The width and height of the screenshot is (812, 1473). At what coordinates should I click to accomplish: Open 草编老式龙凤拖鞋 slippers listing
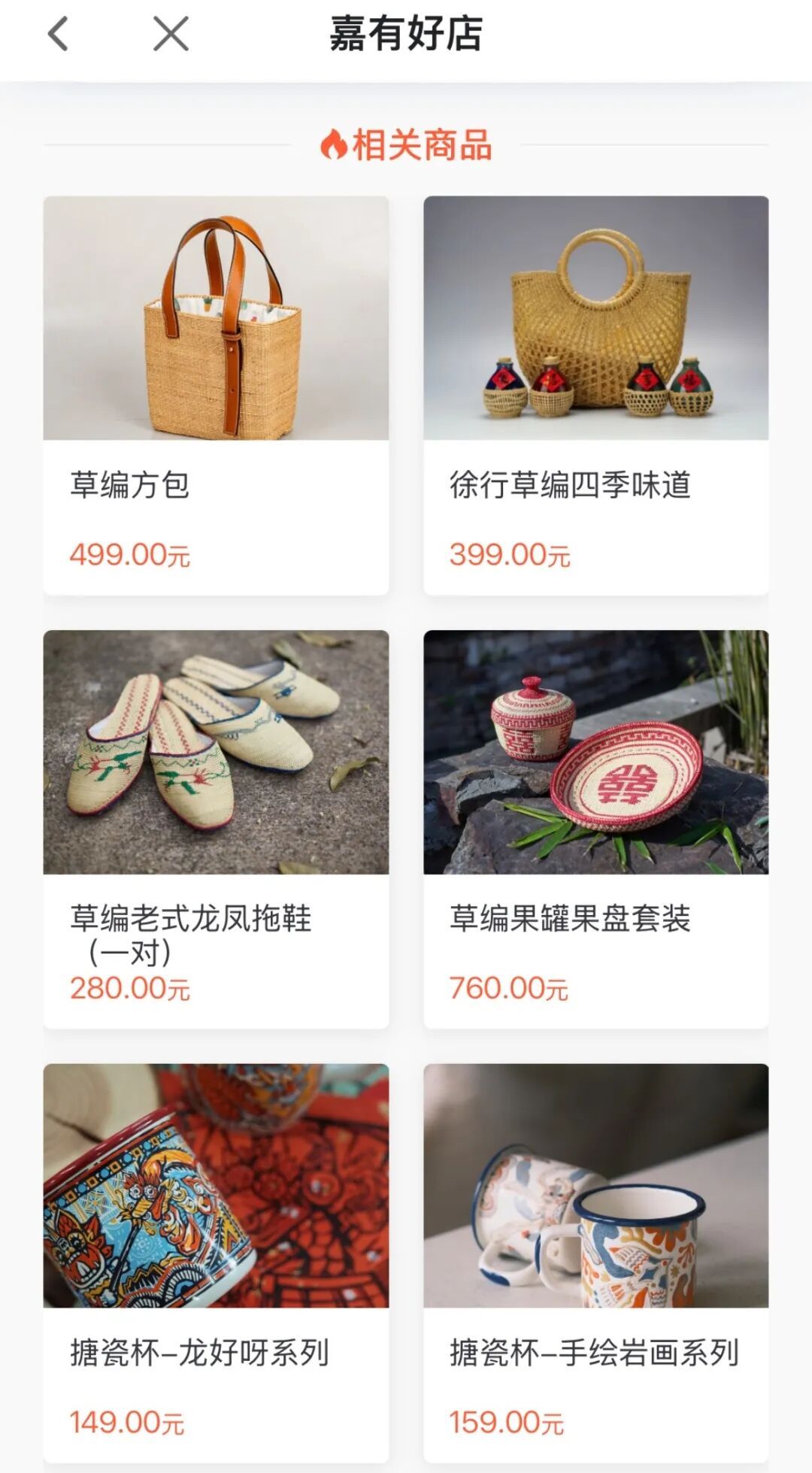[216, 829]
